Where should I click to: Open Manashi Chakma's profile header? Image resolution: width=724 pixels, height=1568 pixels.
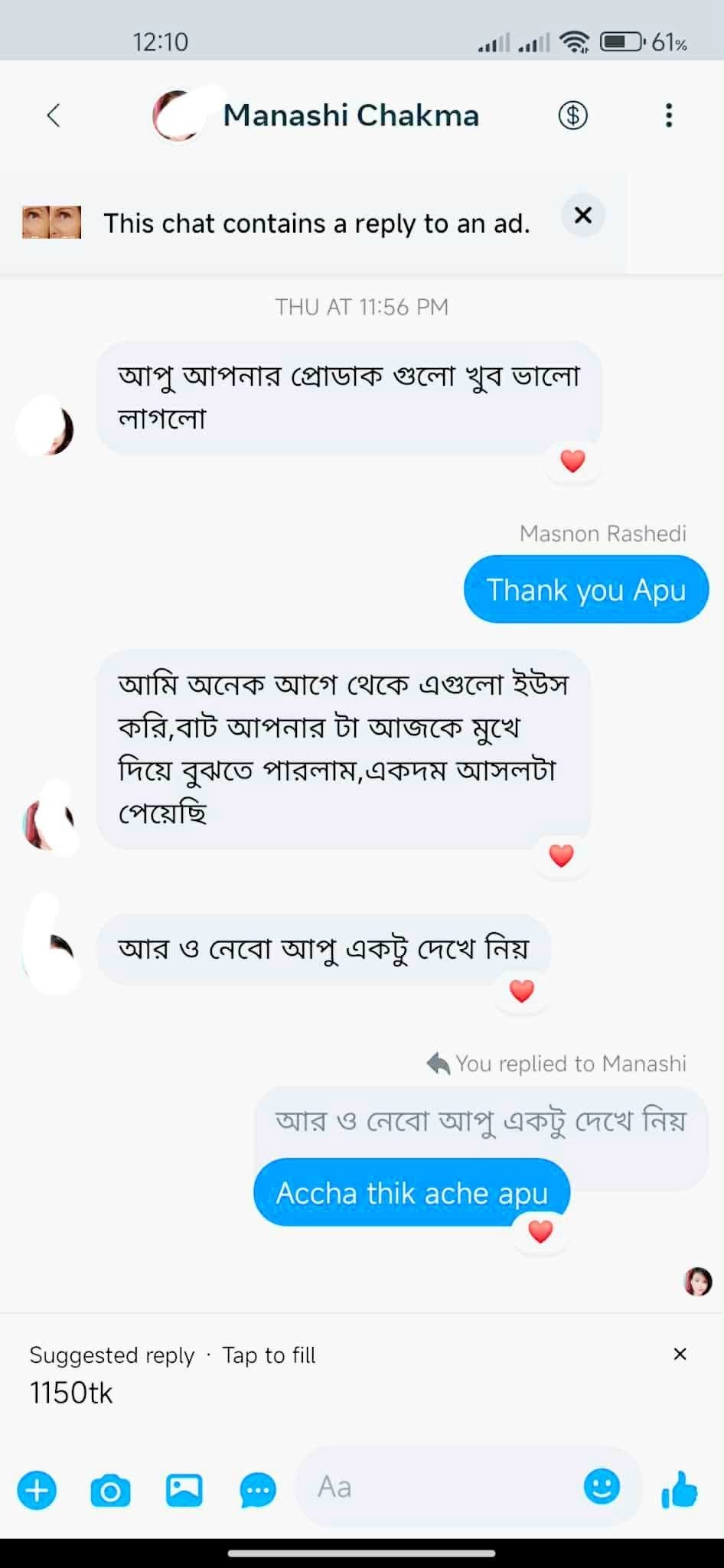coord(351,116)
